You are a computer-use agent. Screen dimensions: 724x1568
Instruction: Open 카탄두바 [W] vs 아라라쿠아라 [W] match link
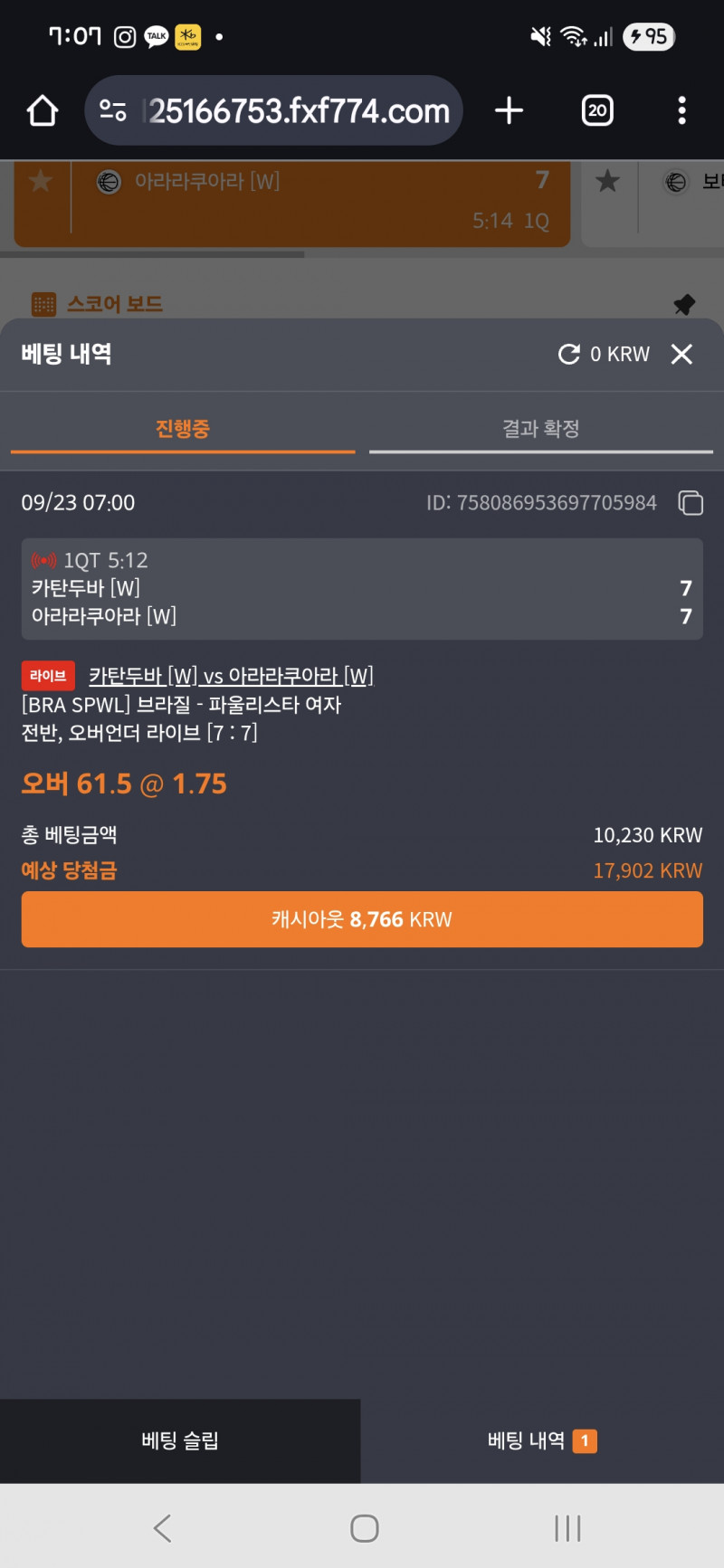[x=231, y=676]
